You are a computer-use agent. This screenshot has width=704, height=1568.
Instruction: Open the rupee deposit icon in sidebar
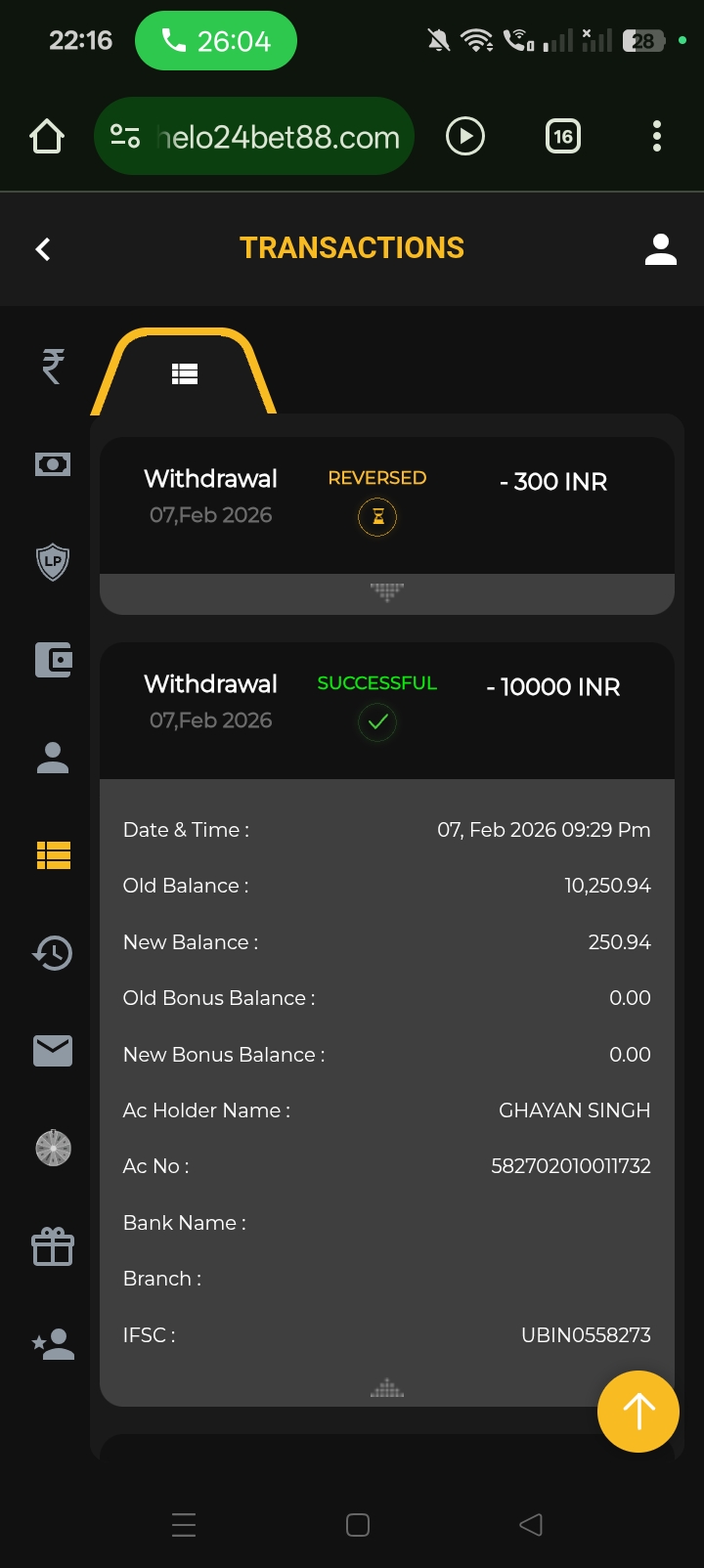pyautogui.click(x=53, y=367)
